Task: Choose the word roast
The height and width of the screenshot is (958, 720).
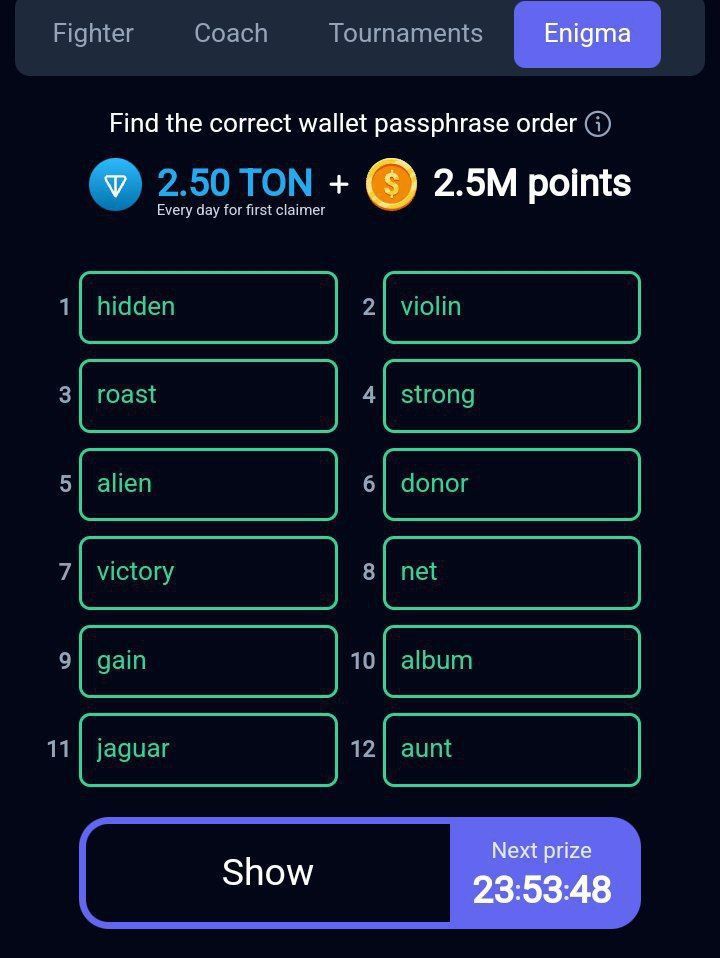Action: pyautogui.click(x=208, y=395)
